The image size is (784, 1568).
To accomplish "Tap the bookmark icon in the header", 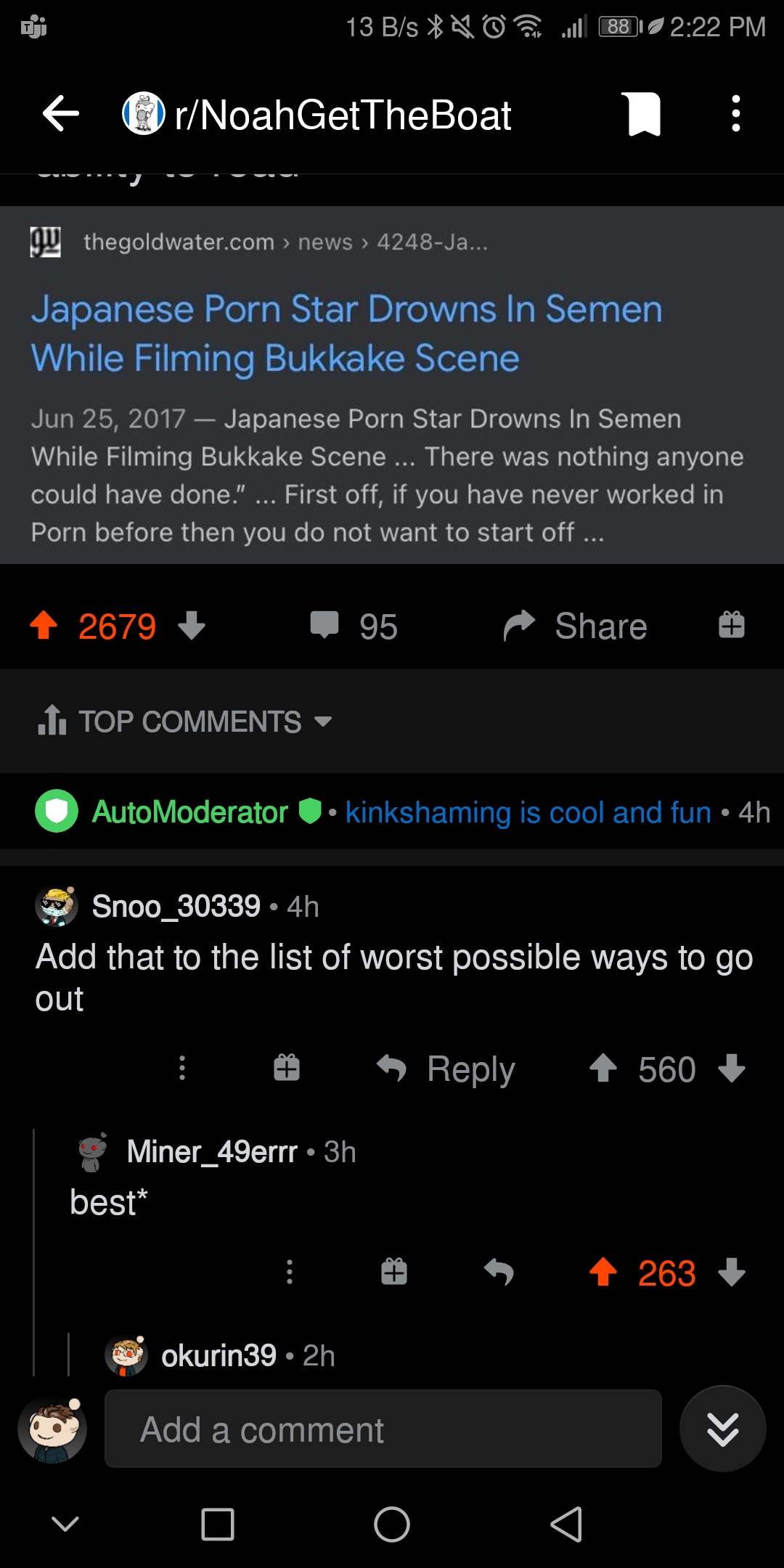I will tap(643, 114).
